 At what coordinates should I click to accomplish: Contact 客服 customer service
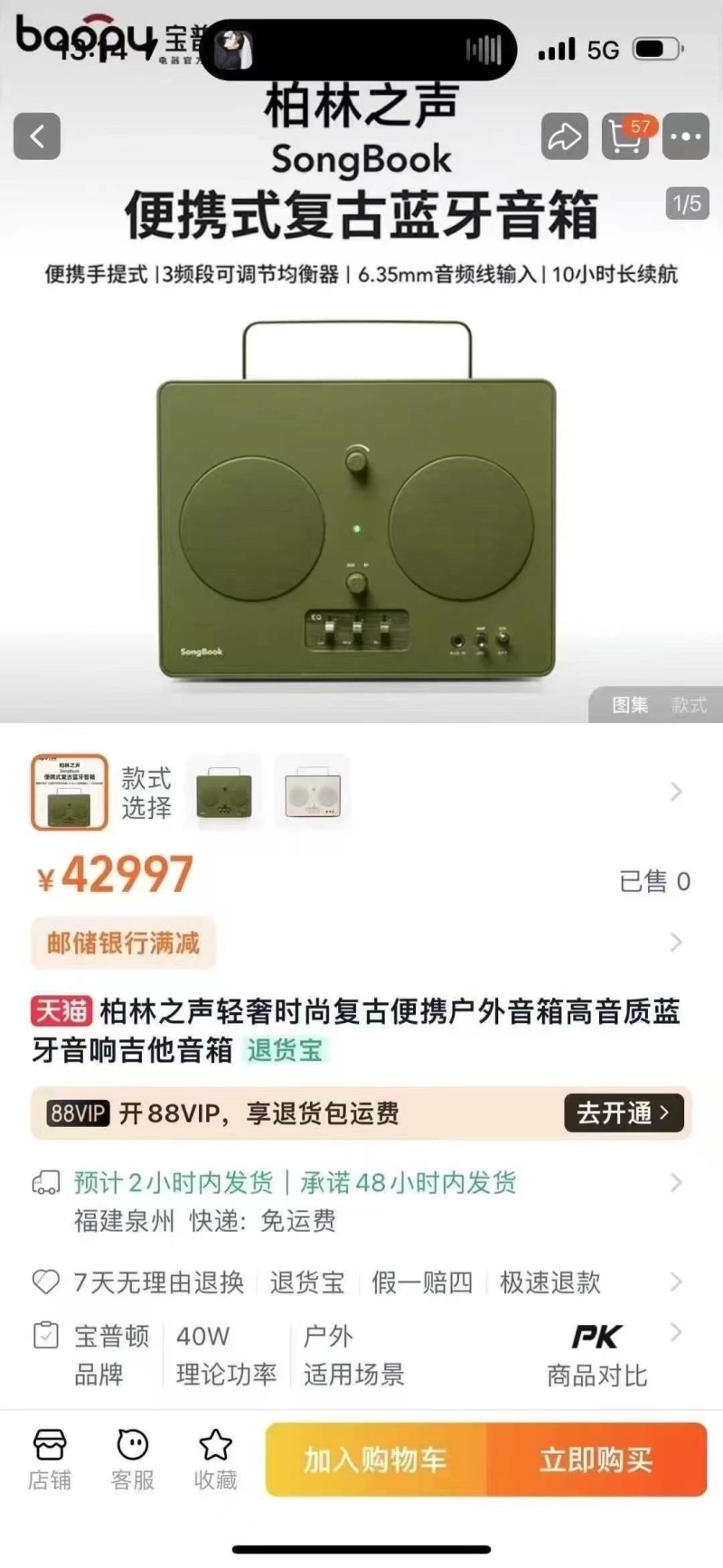tap(133, 1459)
